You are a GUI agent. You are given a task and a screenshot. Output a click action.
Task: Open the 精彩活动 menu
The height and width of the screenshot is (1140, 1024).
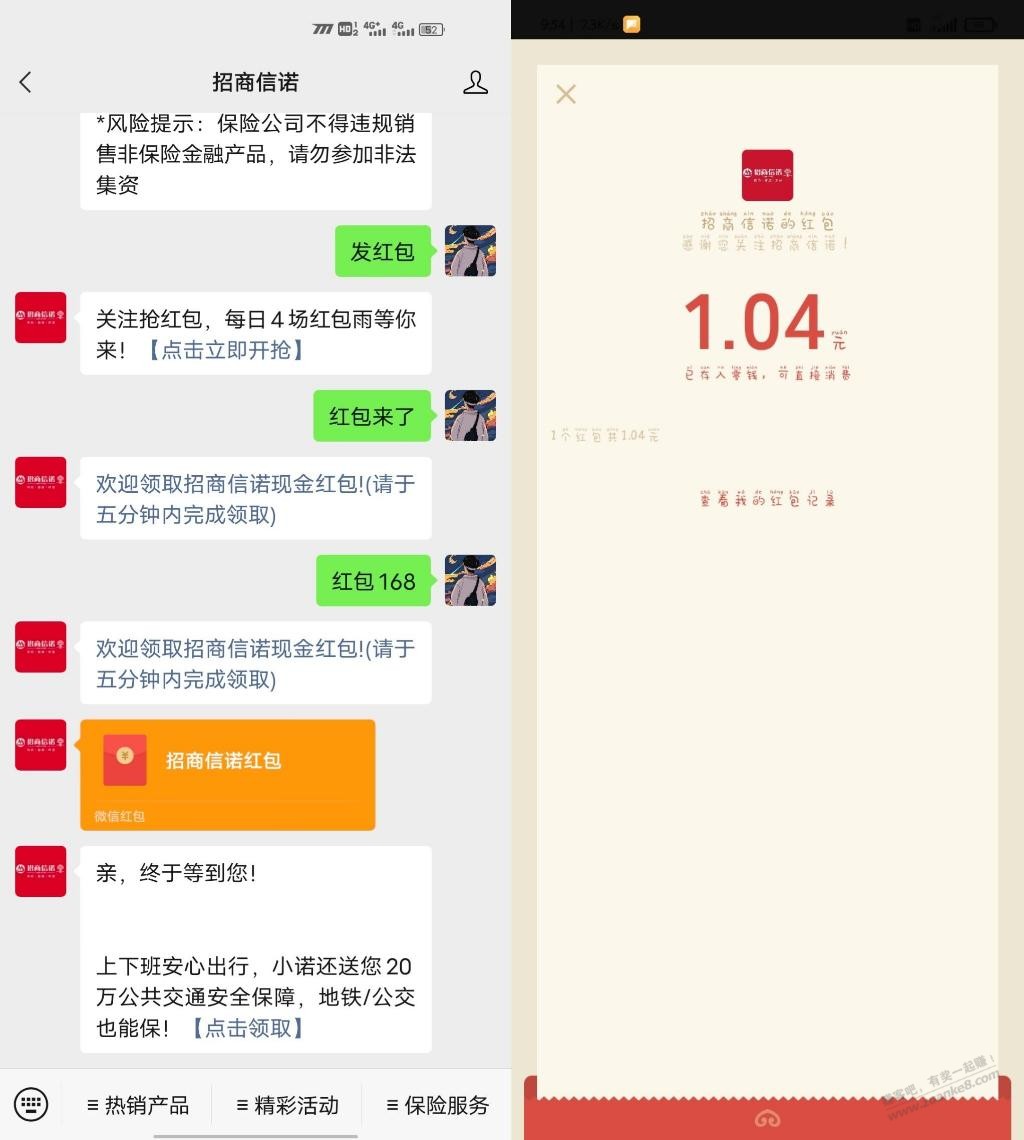(287, 1105)
